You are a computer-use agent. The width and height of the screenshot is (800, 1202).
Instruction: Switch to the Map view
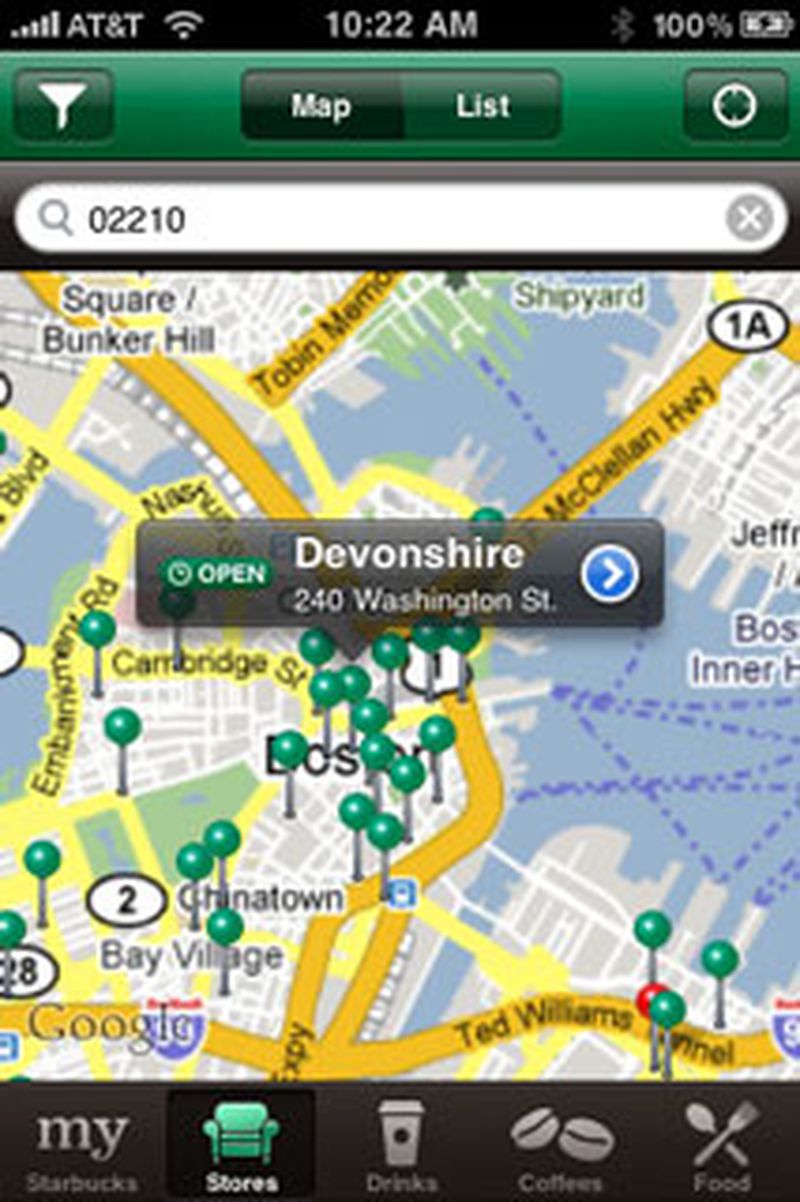pyautogui.click(x=322, y=106)
